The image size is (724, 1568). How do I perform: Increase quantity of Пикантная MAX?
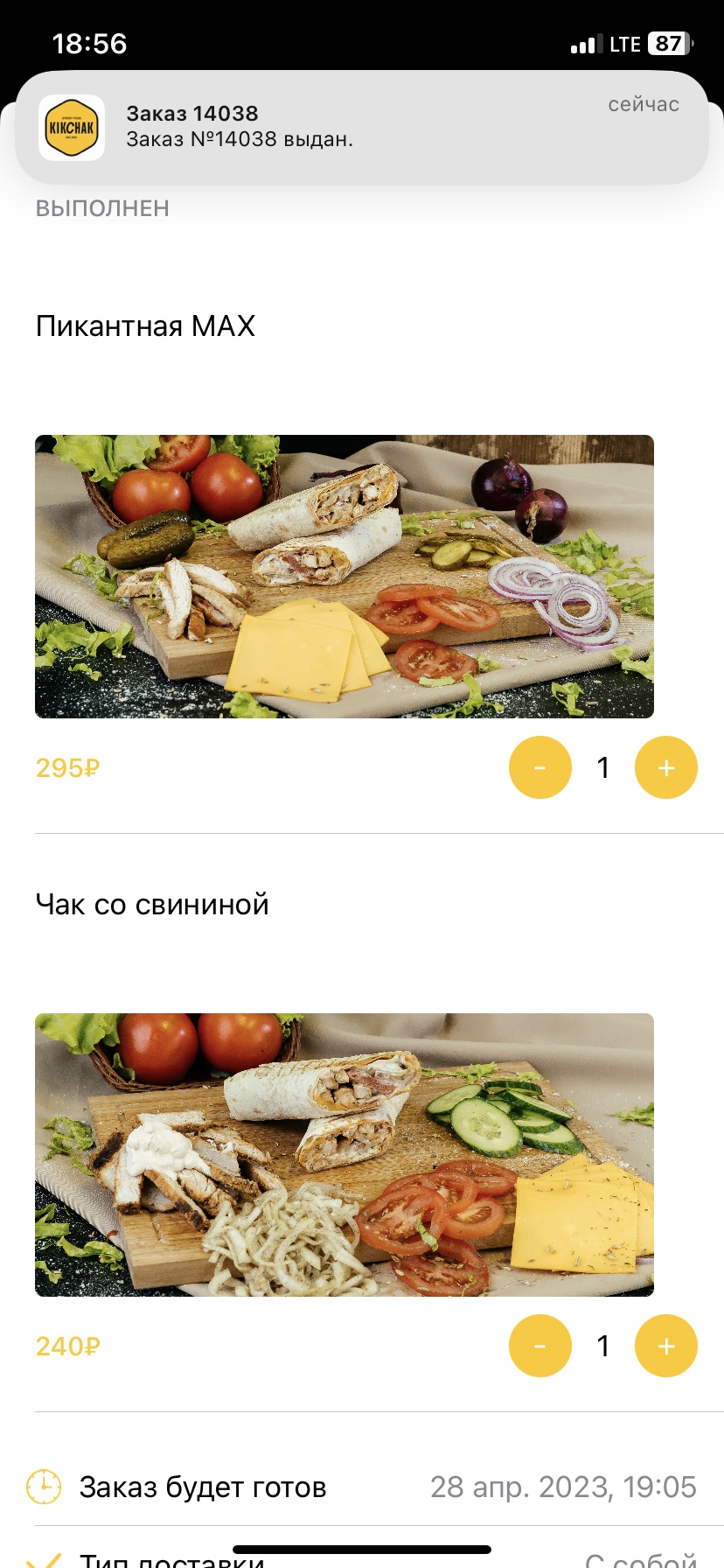click(x=665, y=767)
